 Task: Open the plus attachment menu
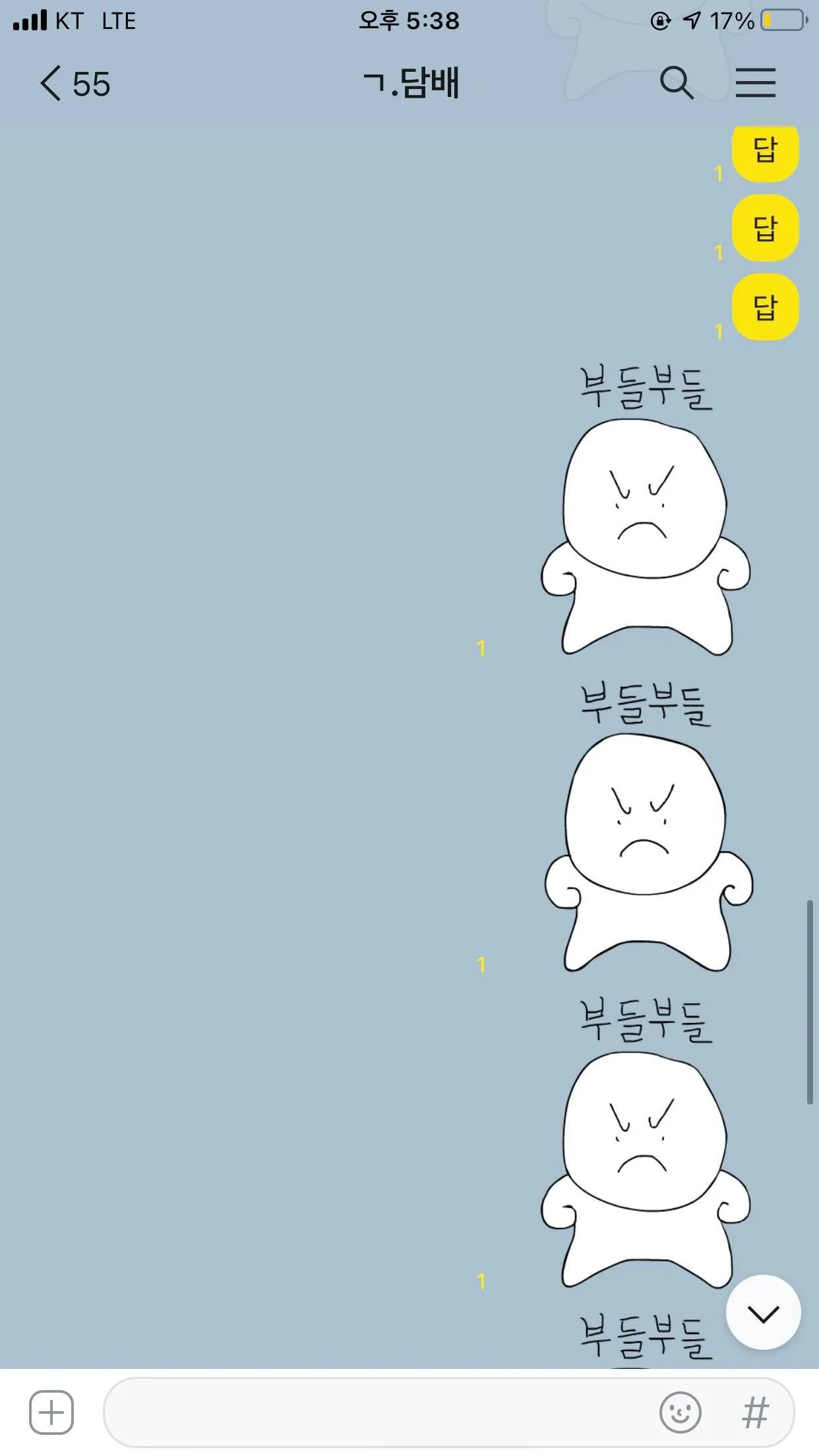[51, 1412]
